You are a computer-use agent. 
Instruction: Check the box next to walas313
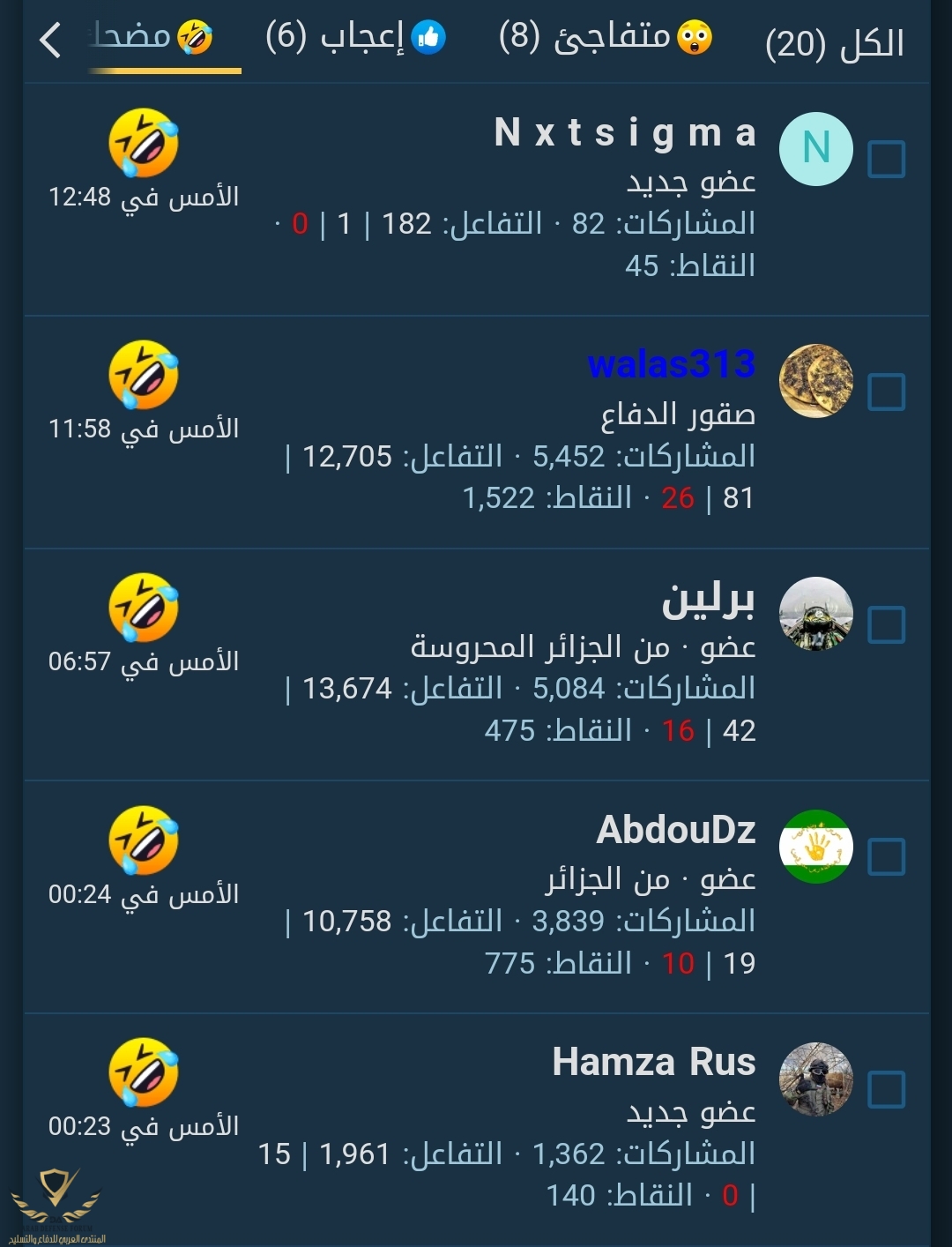[886, 392]
